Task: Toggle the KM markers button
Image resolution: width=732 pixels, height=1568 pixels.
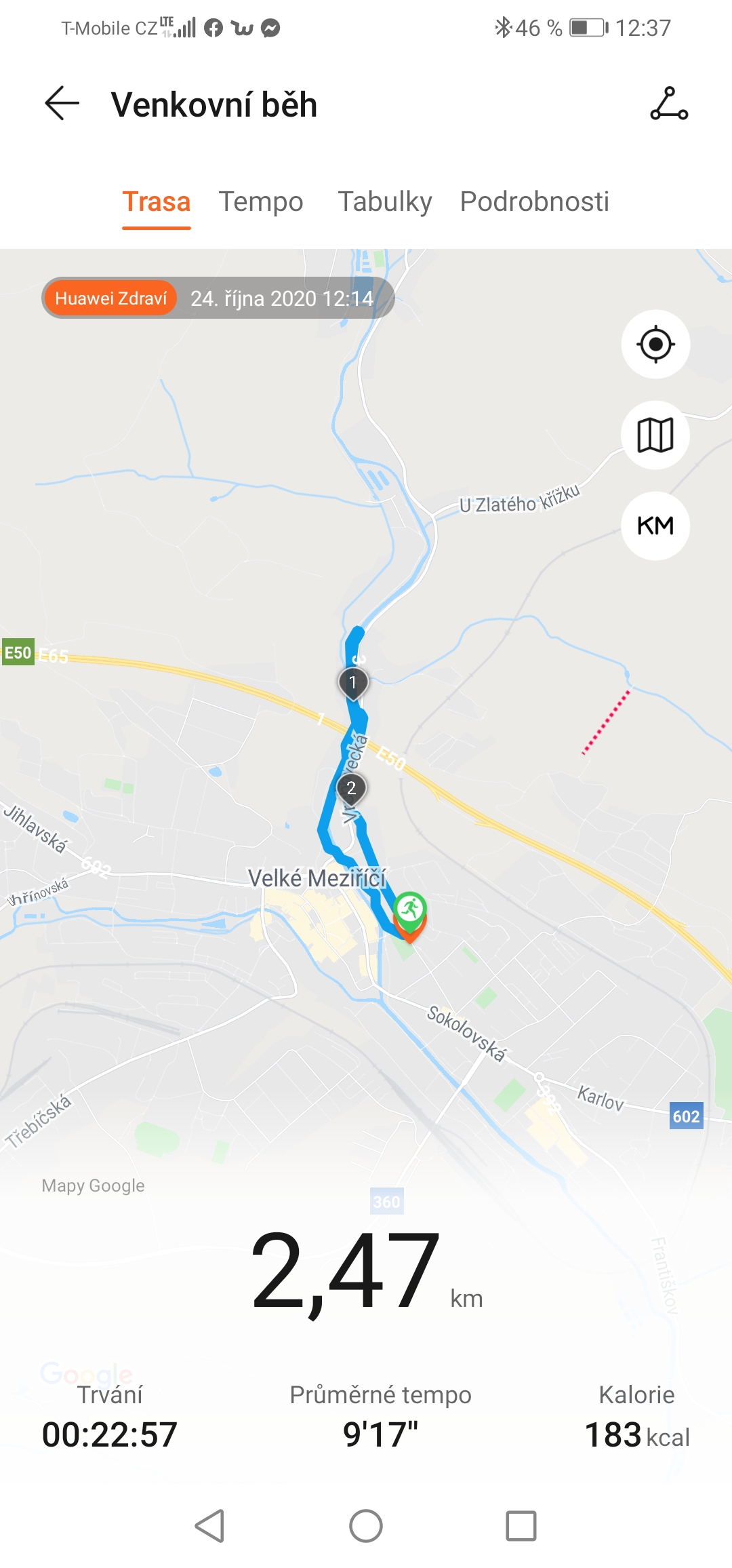Action: tap(655, 526)
